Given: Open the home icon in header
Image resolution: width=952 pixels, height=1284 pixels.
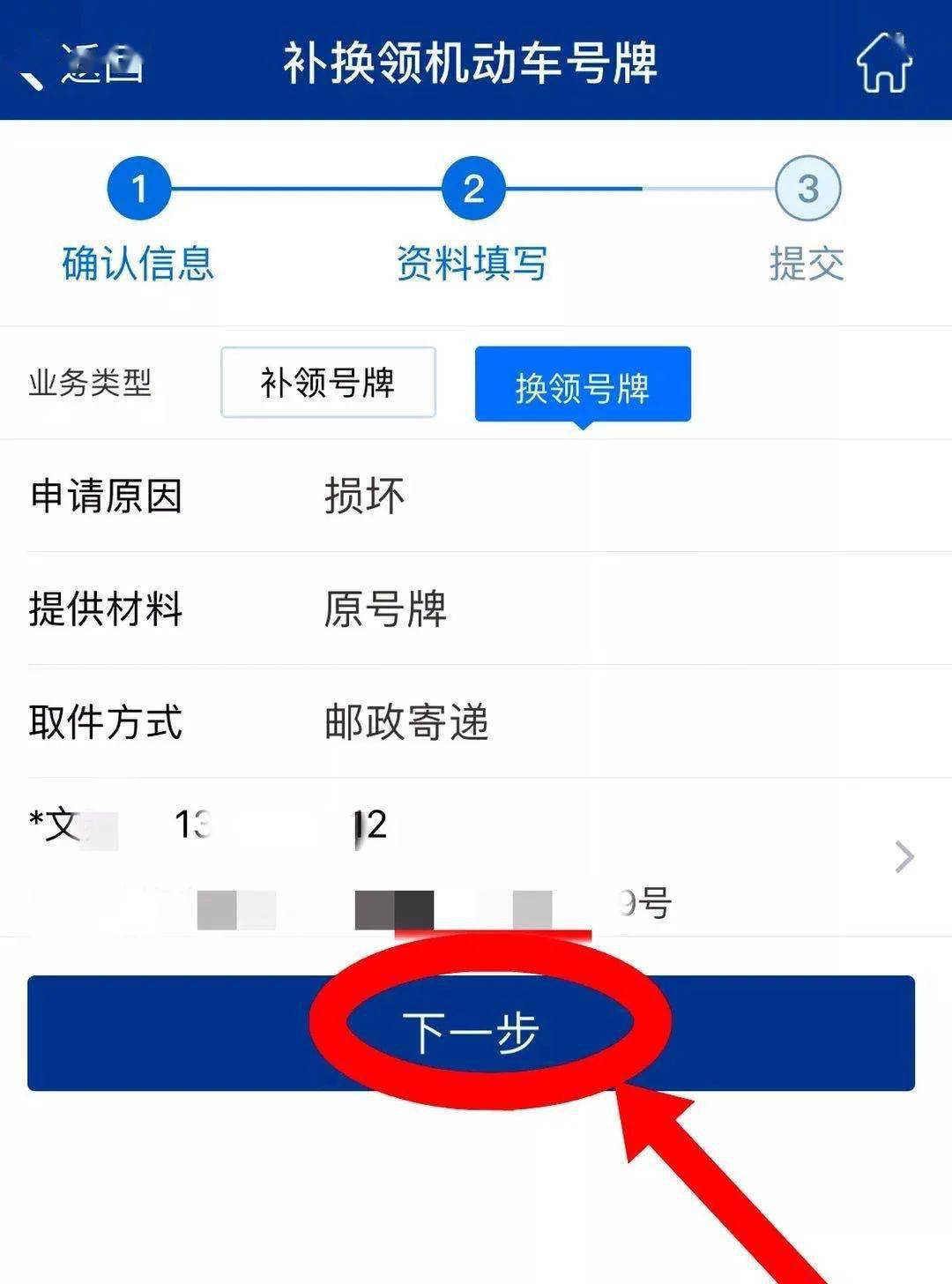Looking at the screenshot, I should tap(884, 62).
